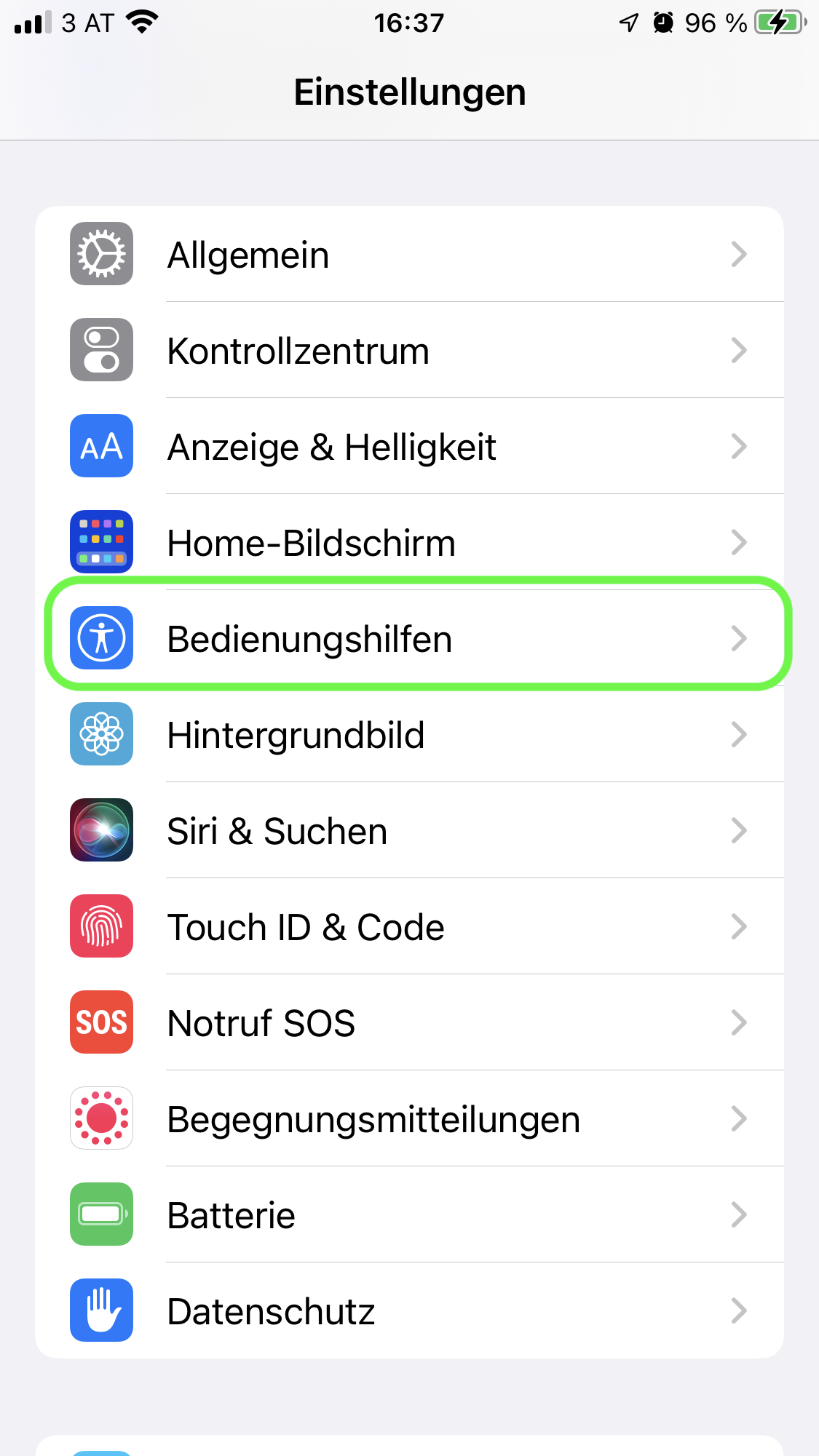Open Hintergrundbild settings
819x1456 pixels.
click(x=409, y=735)
